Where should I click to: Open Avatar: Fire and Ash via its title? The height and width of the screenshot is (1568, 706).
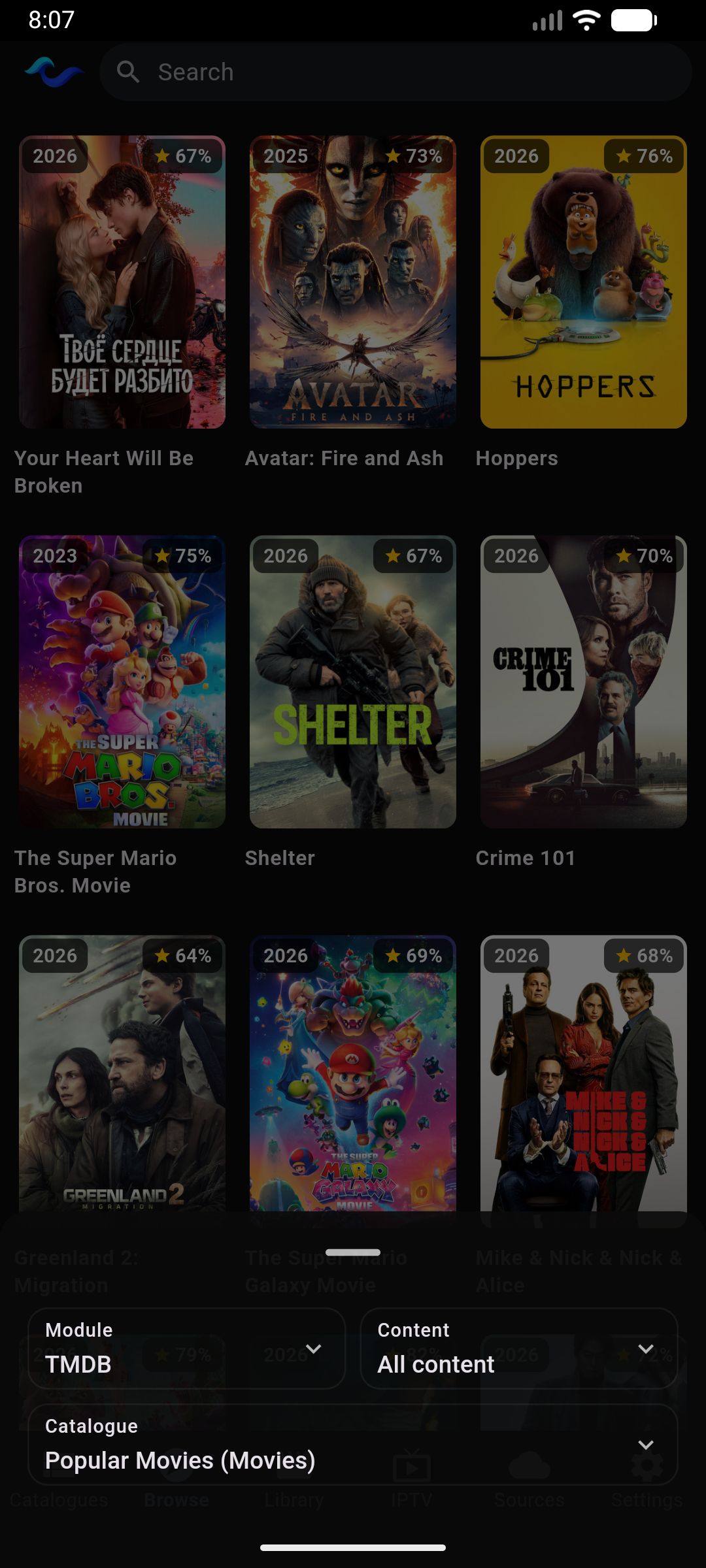coord(345,458)
